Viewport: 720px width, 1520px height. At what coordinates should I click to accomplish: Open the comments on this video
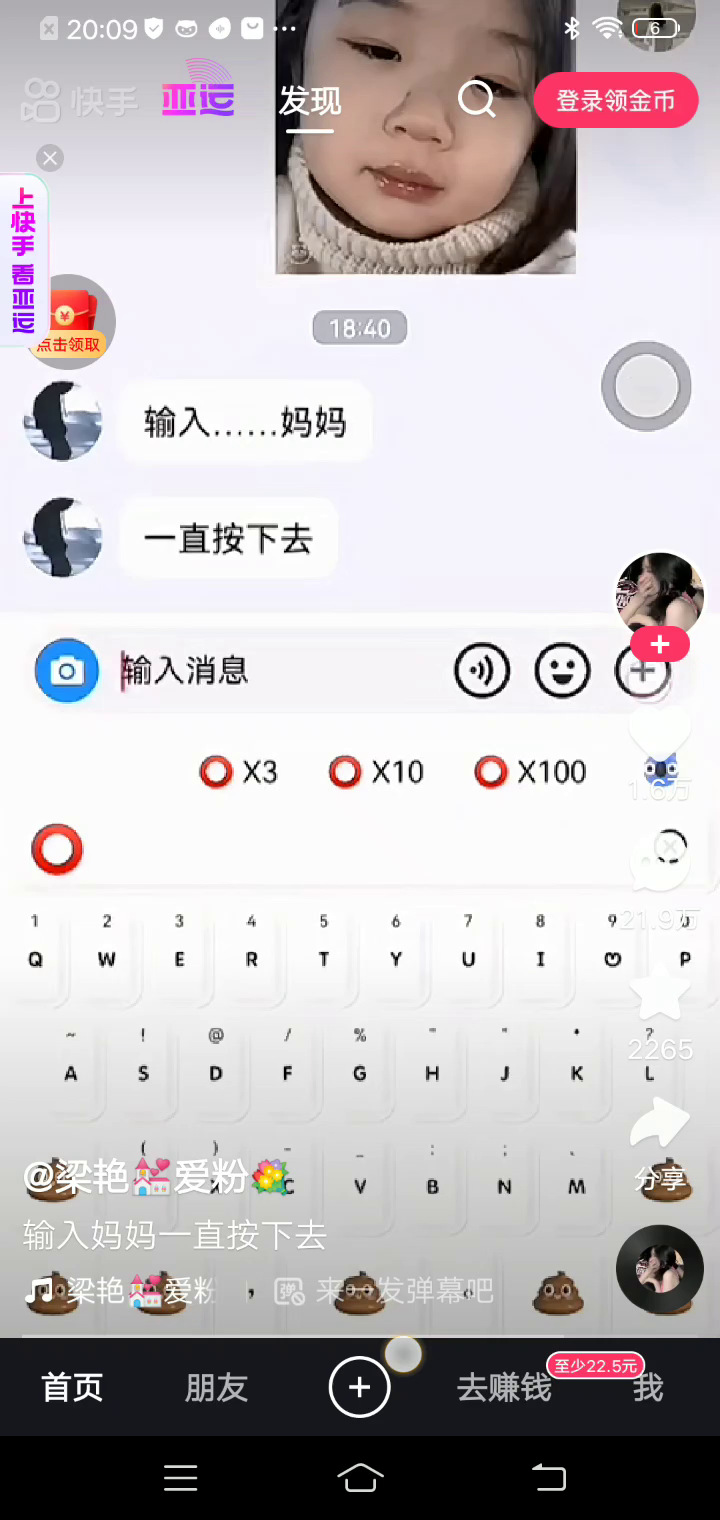659,862
